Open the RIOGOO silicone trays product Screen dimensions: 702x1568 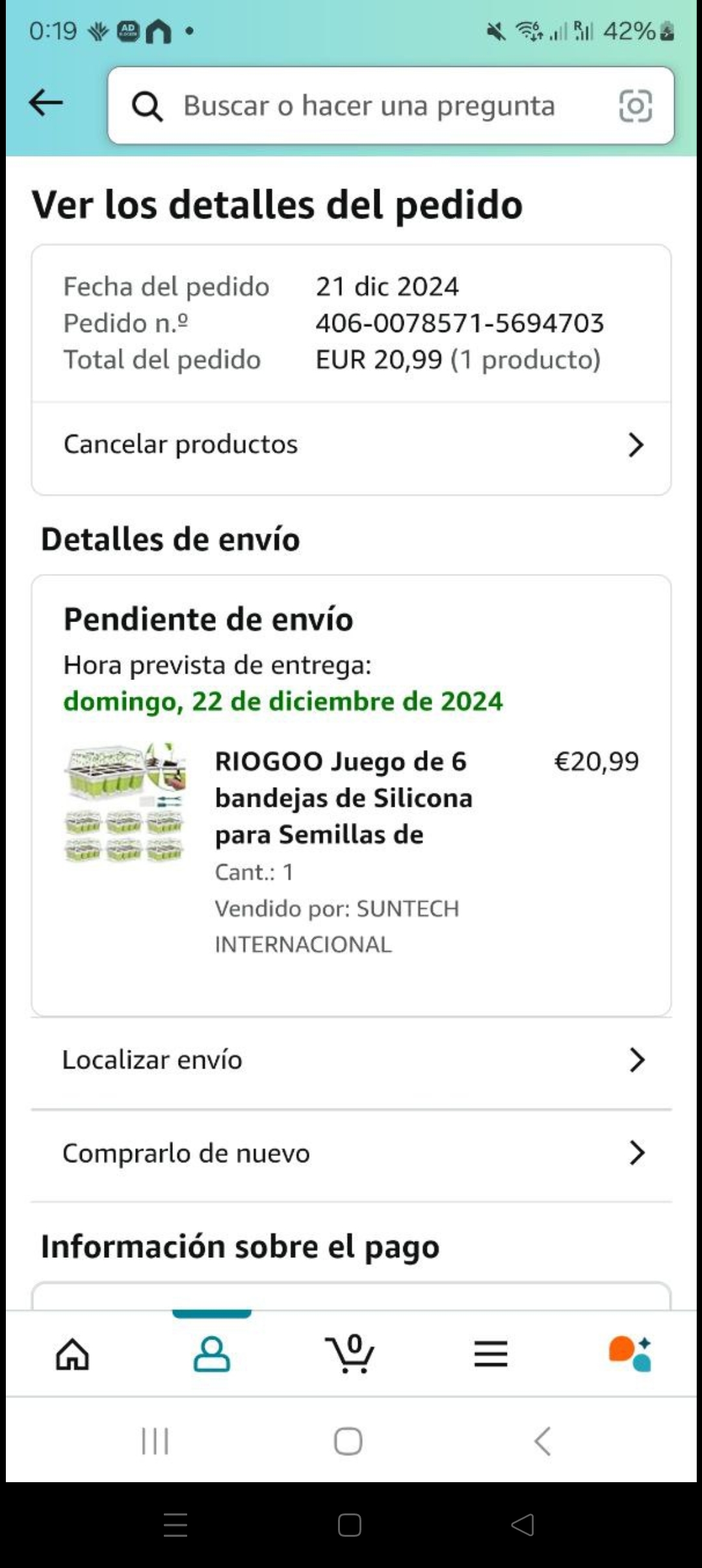(343, 798)
